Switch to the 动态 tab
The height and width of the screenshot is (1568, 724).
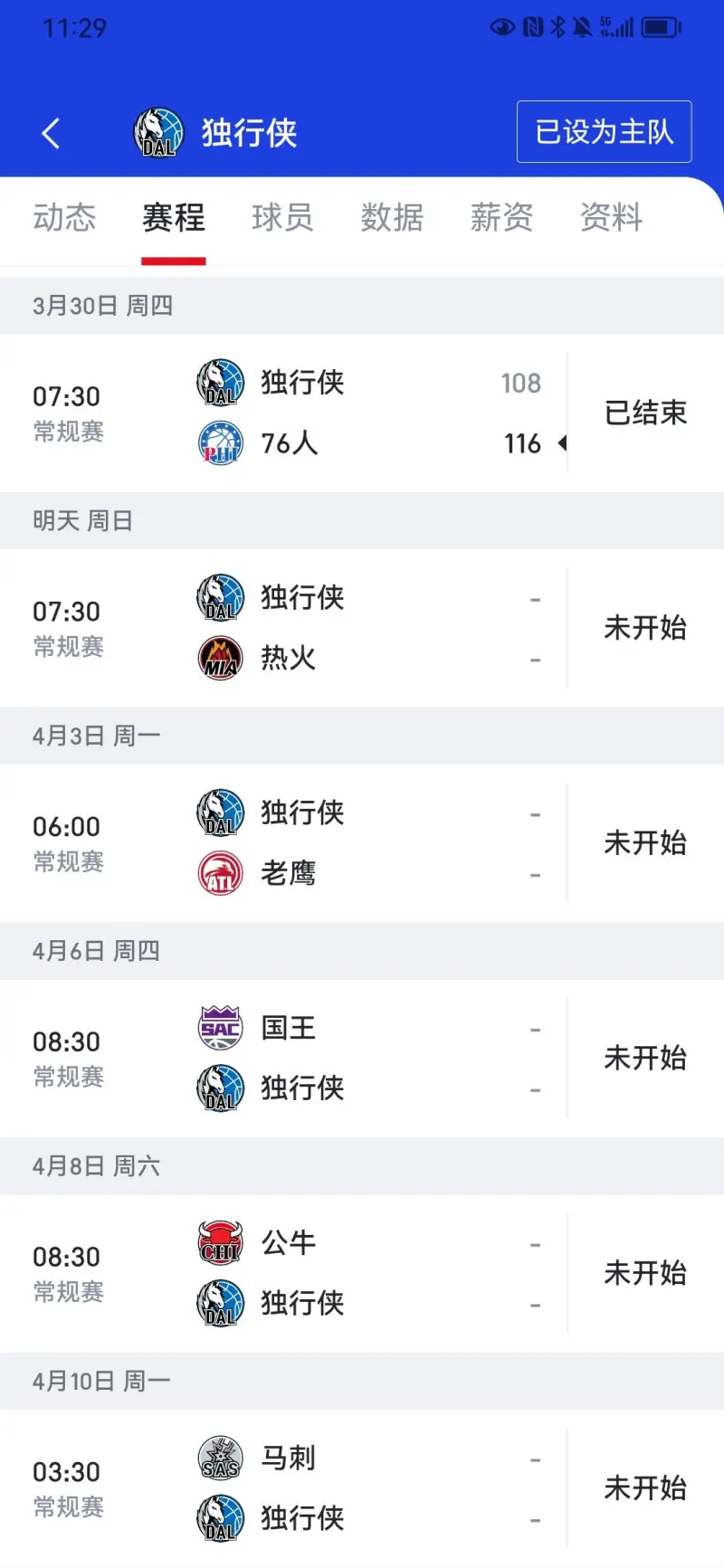click(x=64, y=217)
